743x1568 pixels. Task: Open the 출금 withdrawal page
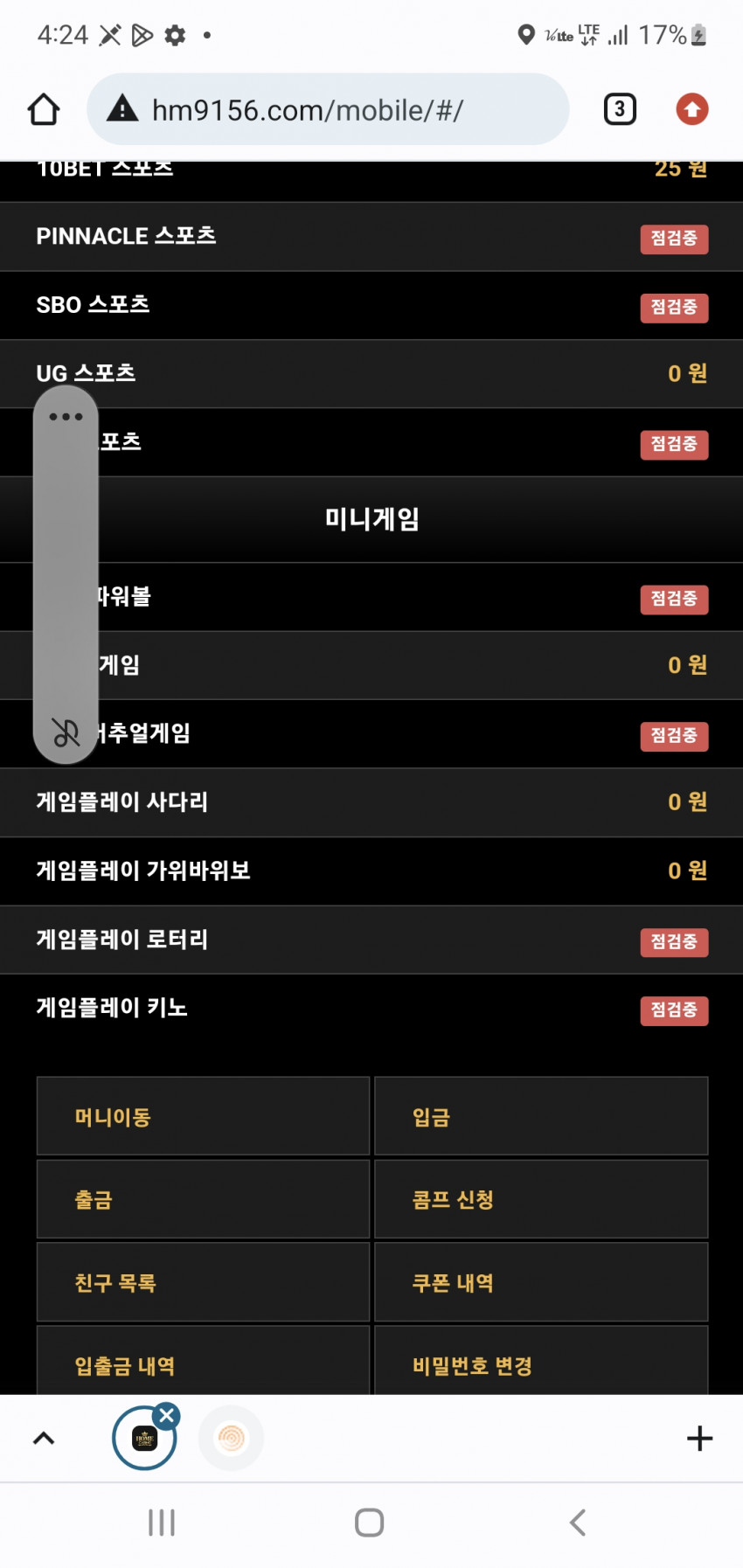point(203,1199)
